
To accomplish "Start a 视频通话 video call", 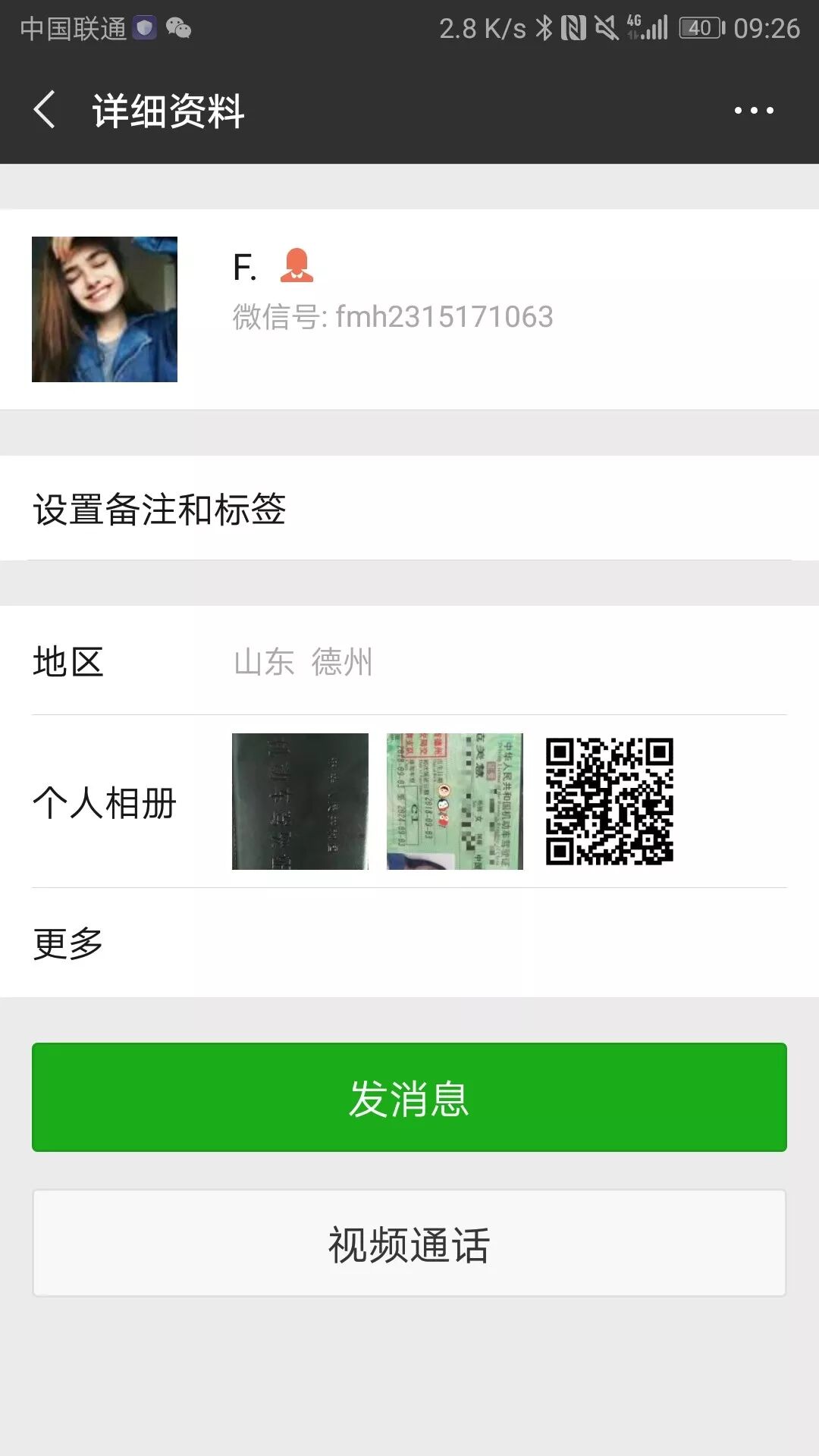I will coord(409,1244).
